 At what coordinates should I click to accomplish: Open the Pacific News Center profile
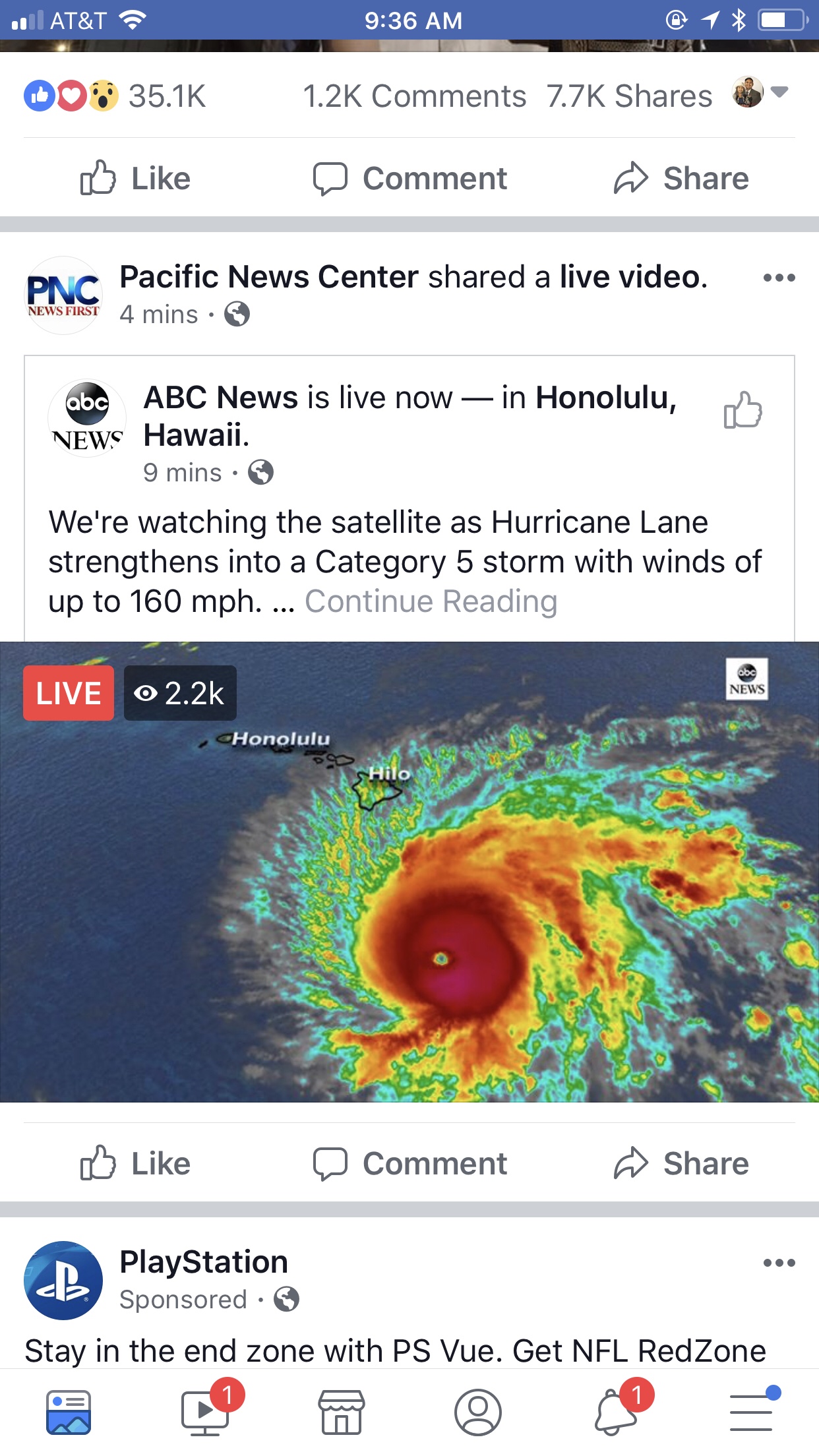(63, 295)
